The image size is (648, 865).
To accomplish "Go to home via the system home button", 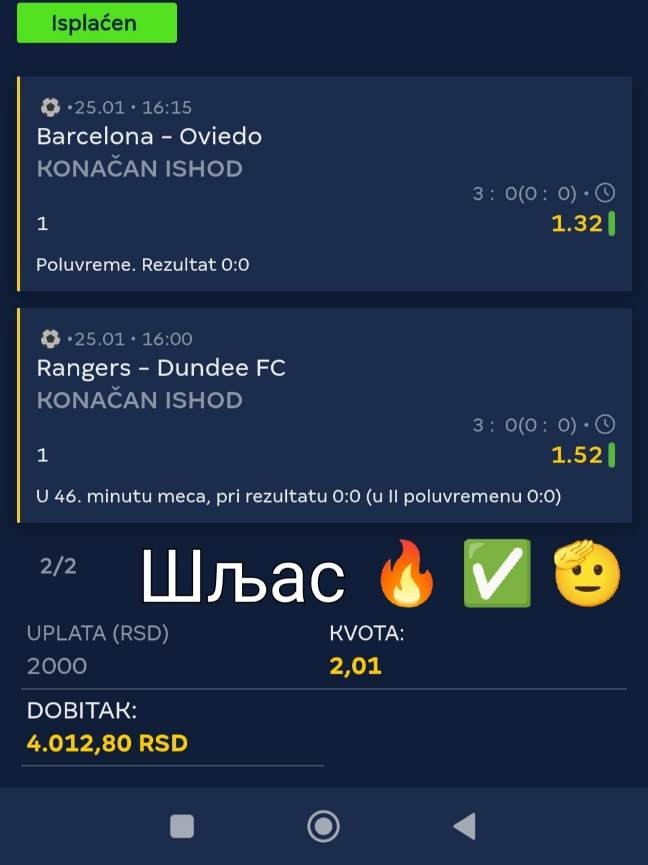I will 323,826.
